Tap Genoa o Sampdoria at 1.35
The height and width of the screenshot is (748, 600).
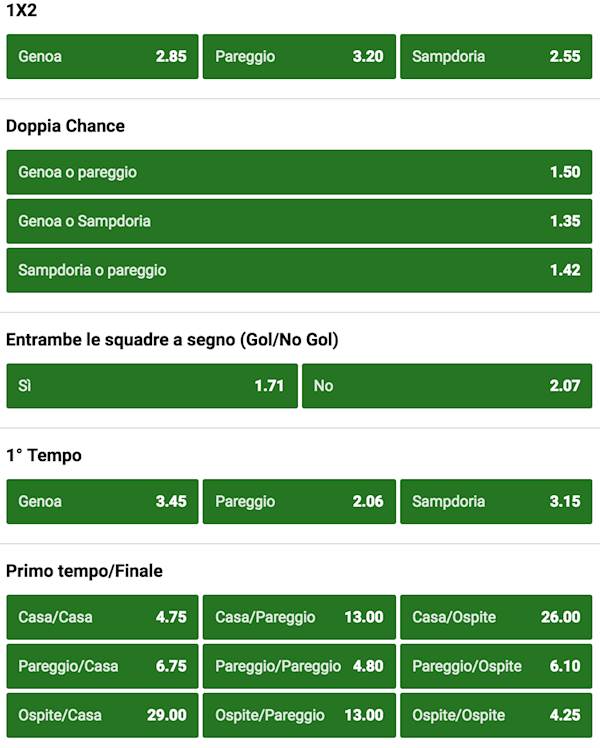coord(299,221)
